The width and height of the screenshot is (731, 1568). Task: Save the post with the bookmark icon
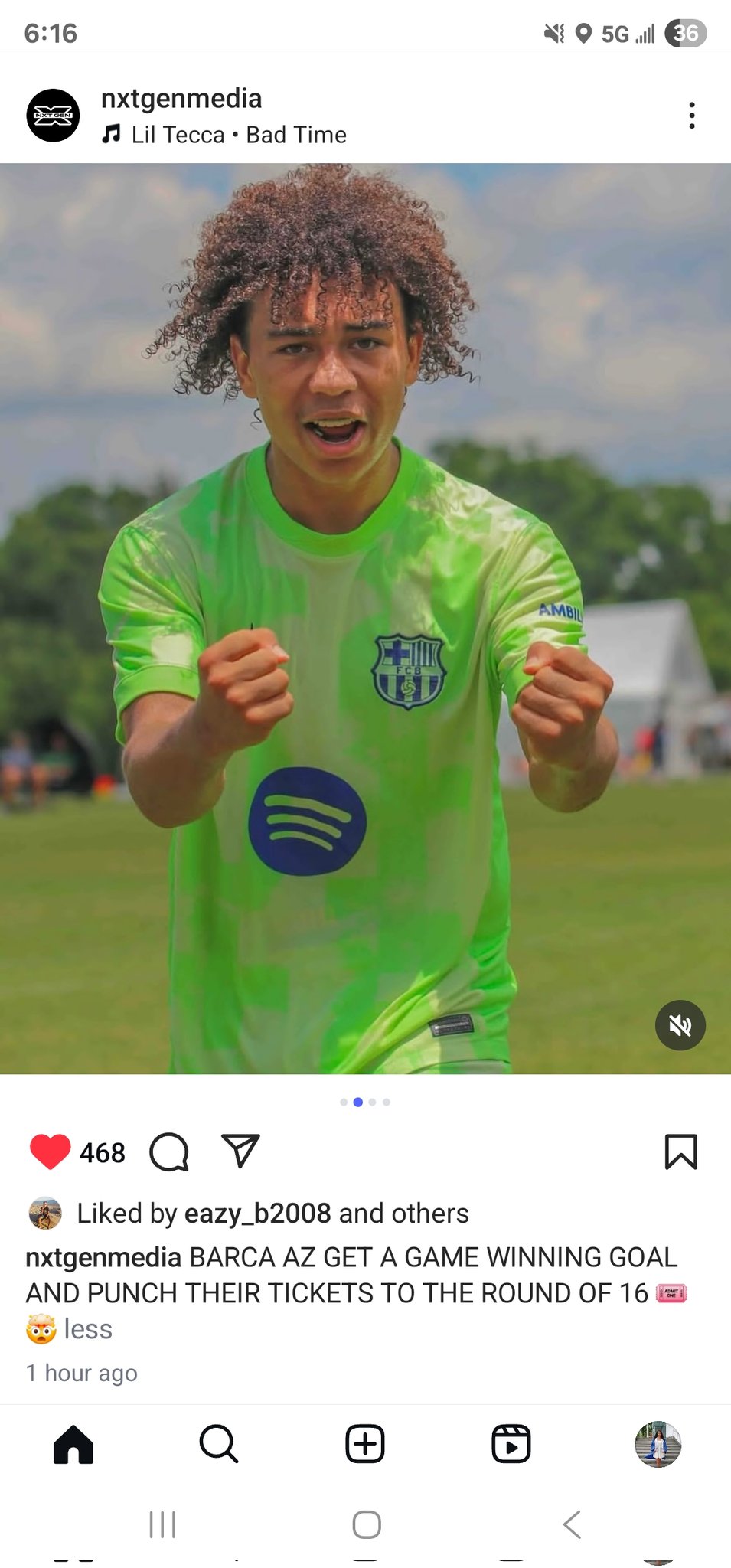point(680,1151)
